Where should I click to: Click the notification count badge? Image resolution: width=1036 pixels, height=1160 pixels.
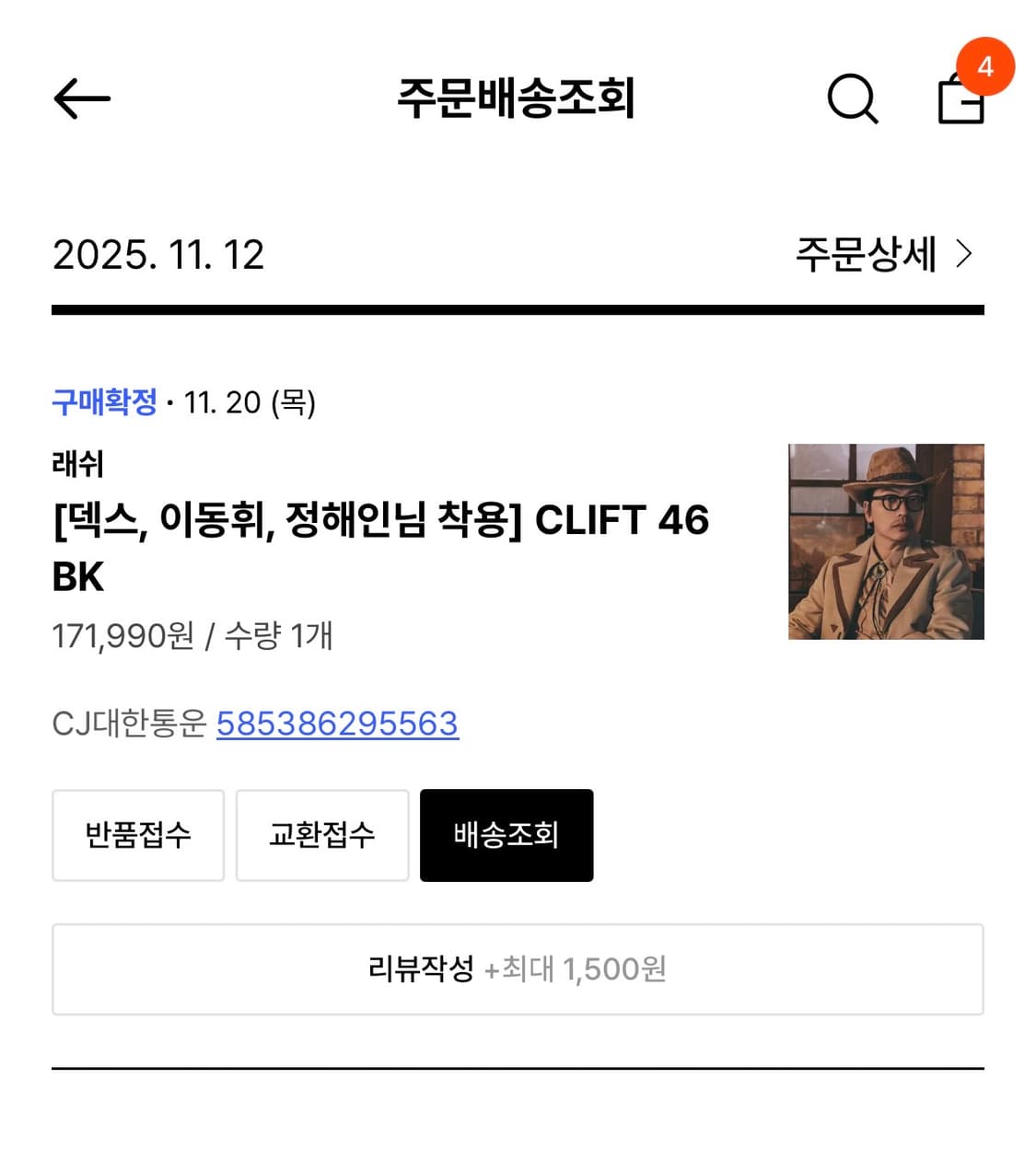point(984,64)
